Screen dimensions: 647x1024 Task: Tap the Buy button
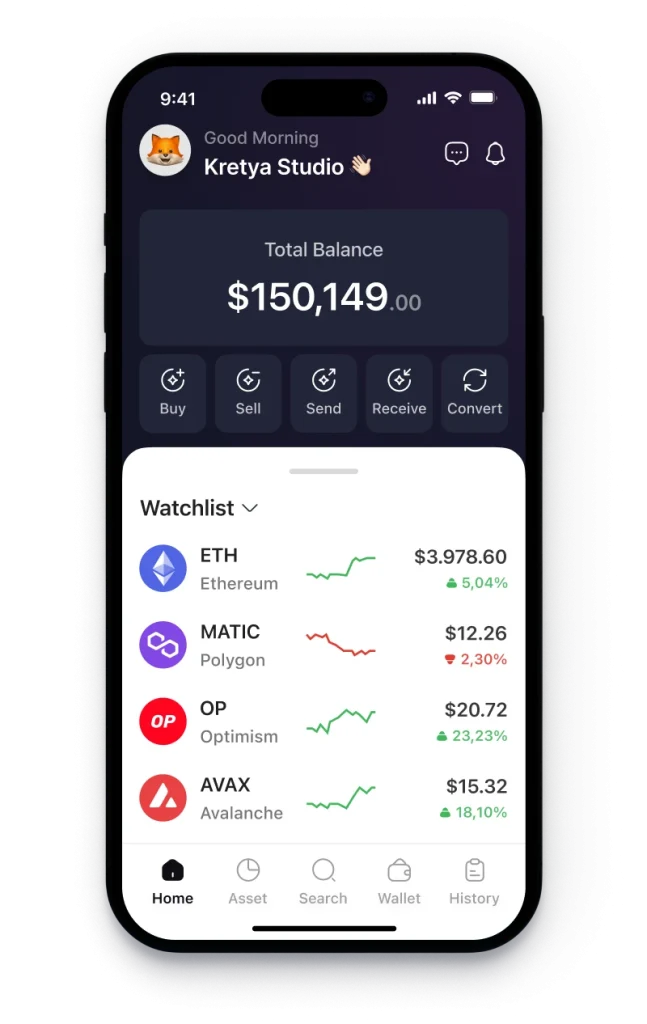click(x=173, y=392)
